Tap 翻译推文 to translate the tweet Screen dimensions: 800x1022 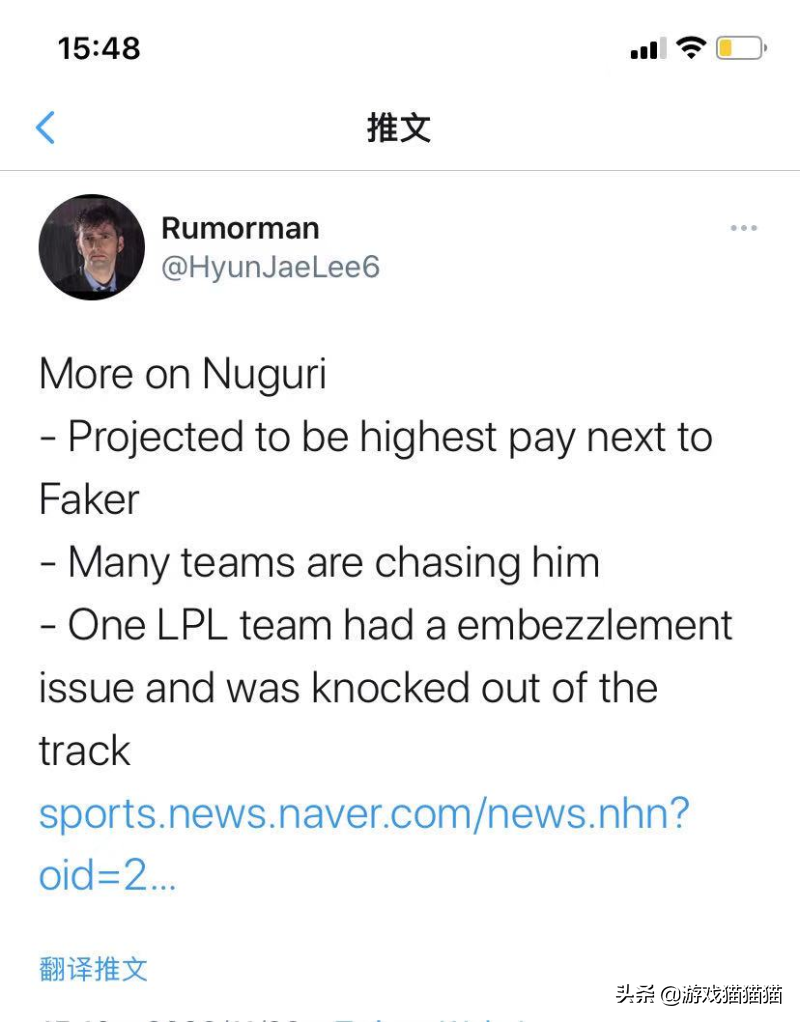click(x=94, y=968)
